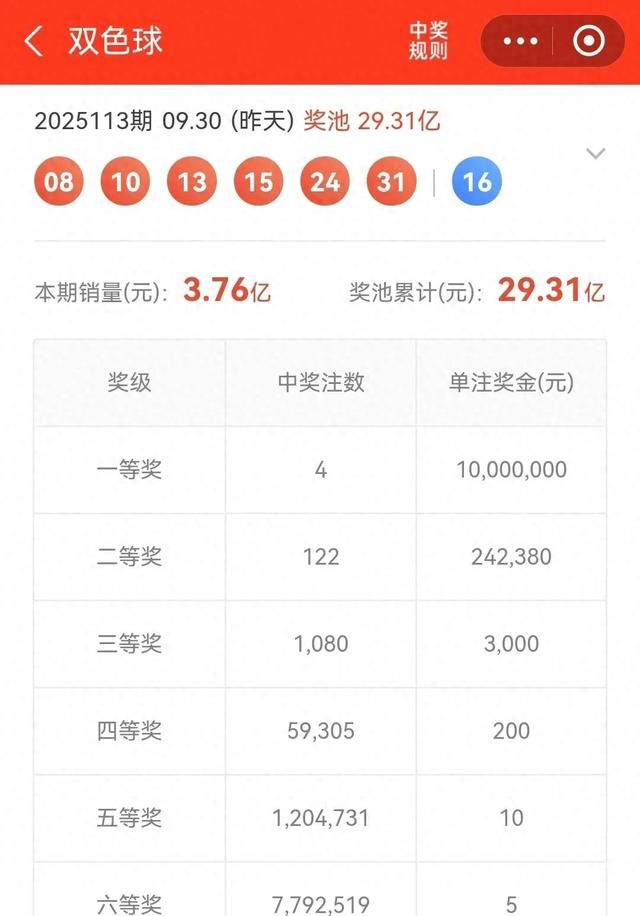Viewport: 640px width, 916px height.
Task: Expand the draw details chevron
Action: (595, 154)
